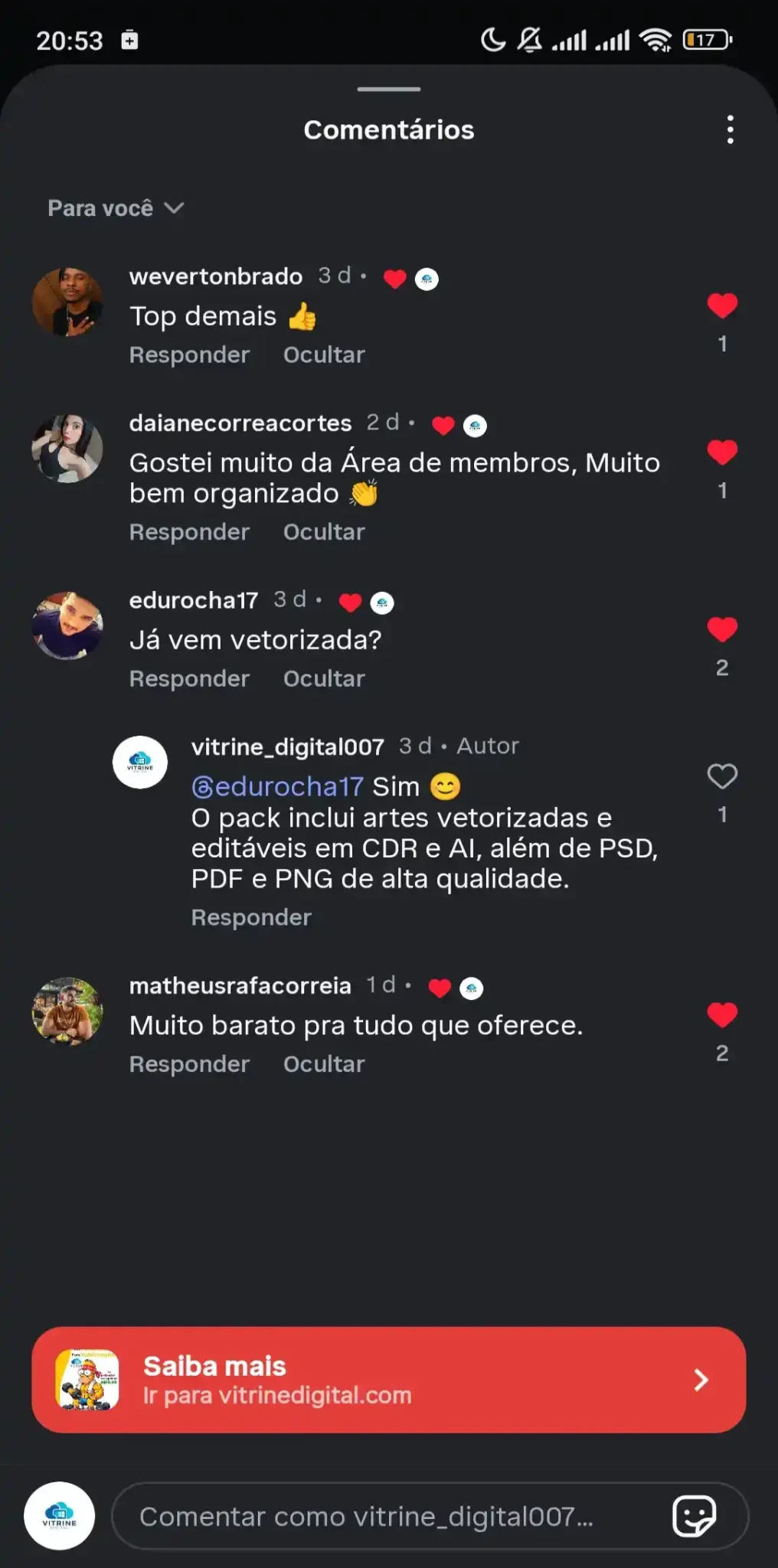Like vitrine_digital007's reply
The width and height of the screenshot is (778, 1568).
pos(721,776)
